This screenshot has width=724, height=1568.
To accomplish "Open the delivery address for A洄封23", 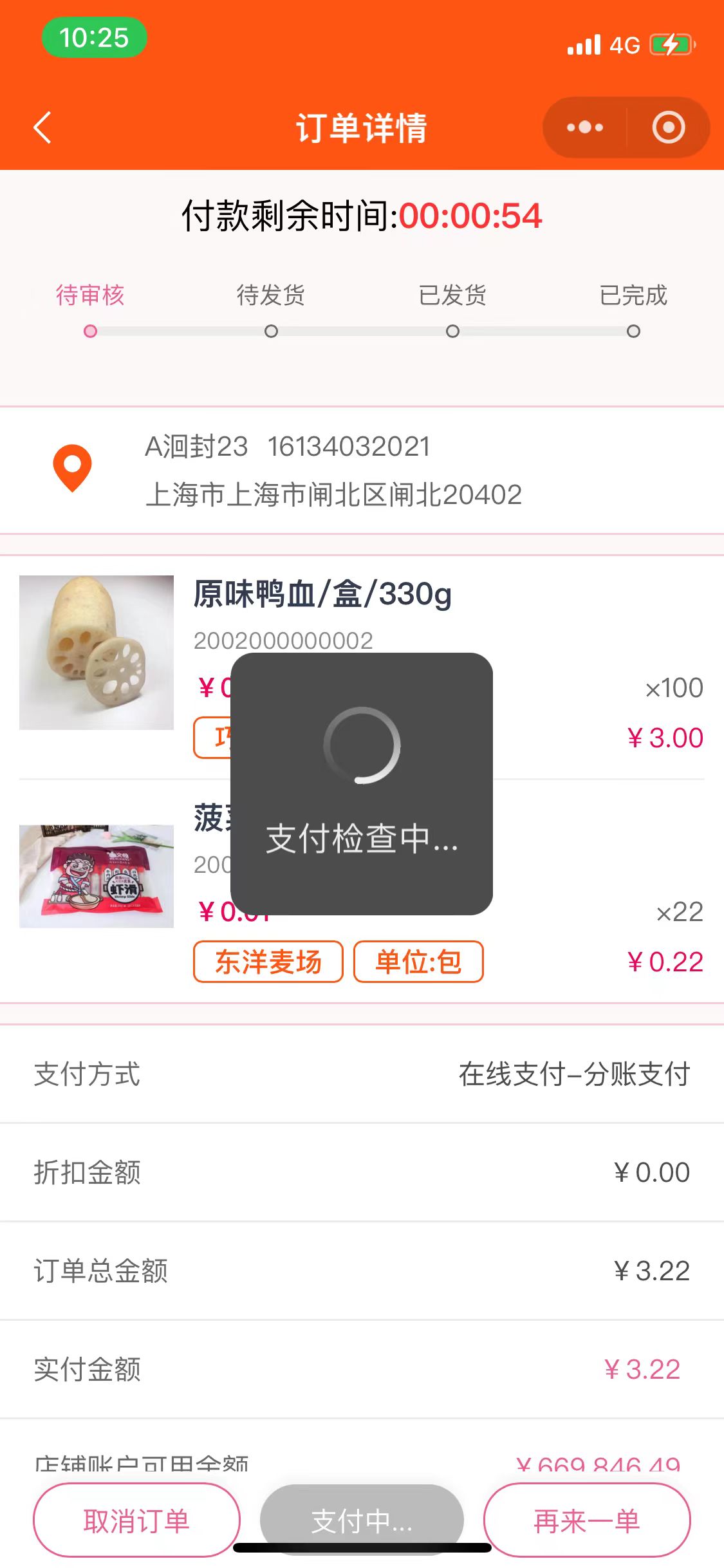I will (x=333, y=471).
